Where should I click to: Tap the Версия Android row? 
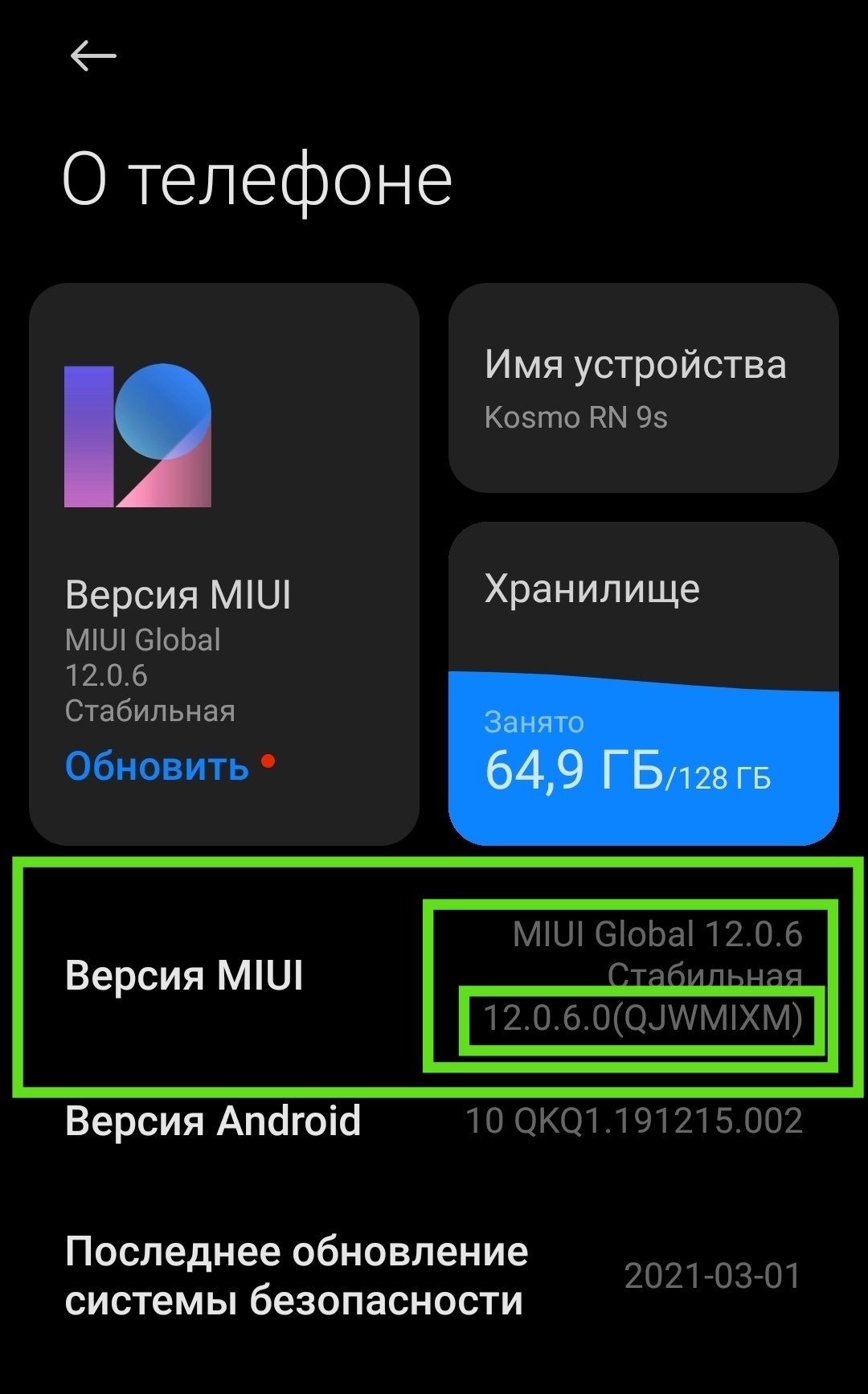click(x=434, y=1121)
